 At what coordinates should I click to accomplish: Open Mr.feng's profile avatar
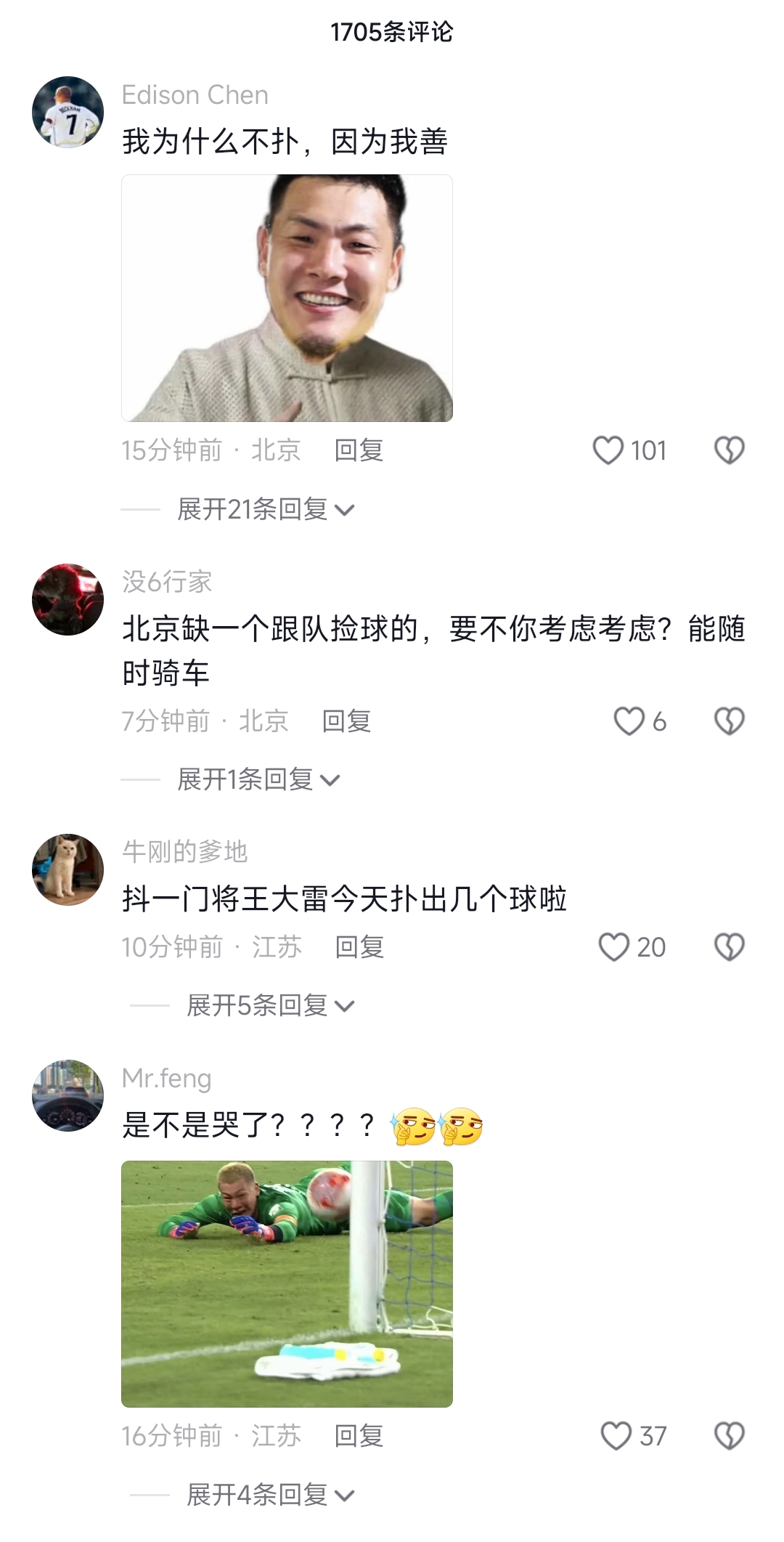68,1095
